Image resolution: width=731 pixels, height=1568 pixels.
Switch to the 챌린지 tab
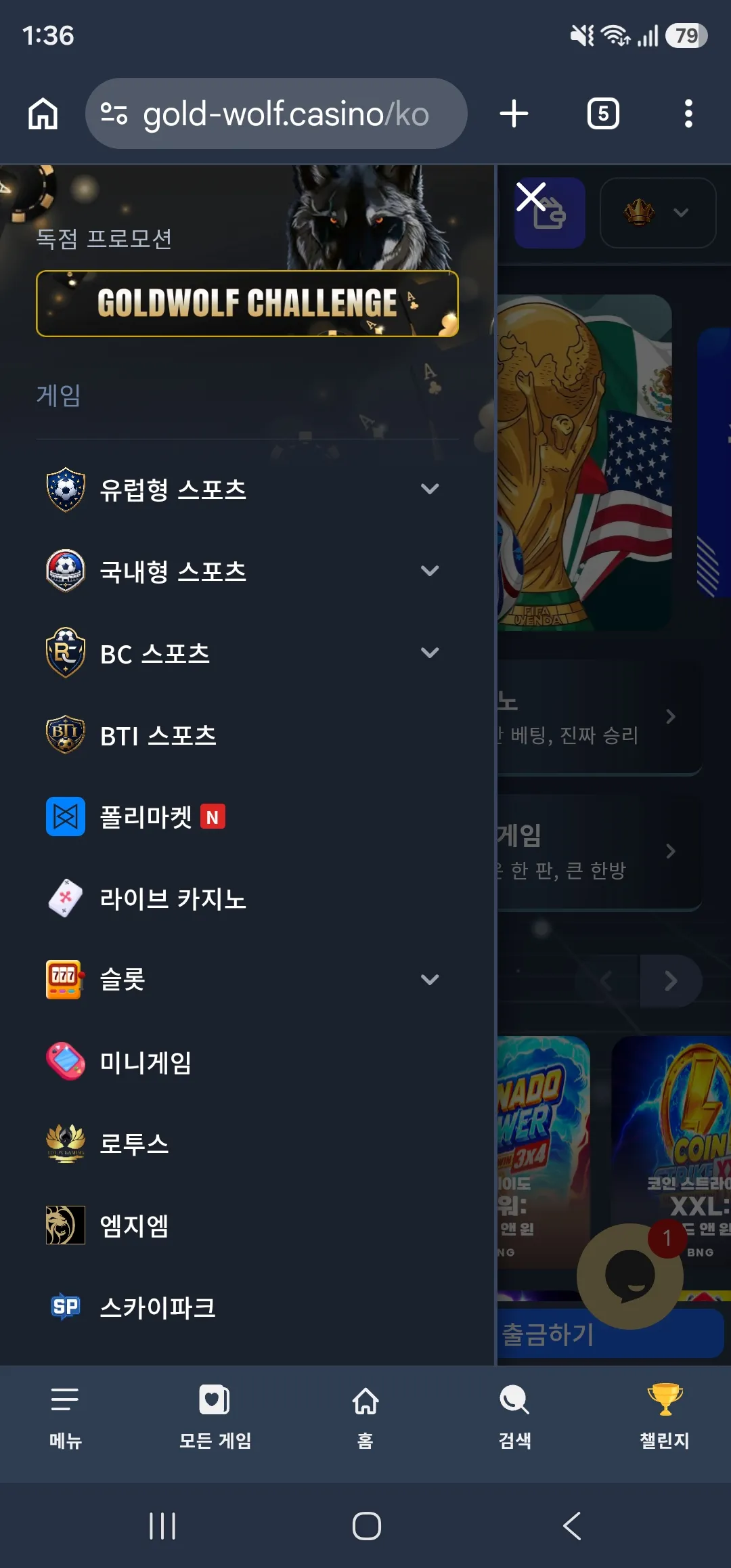pos(665,1416)
